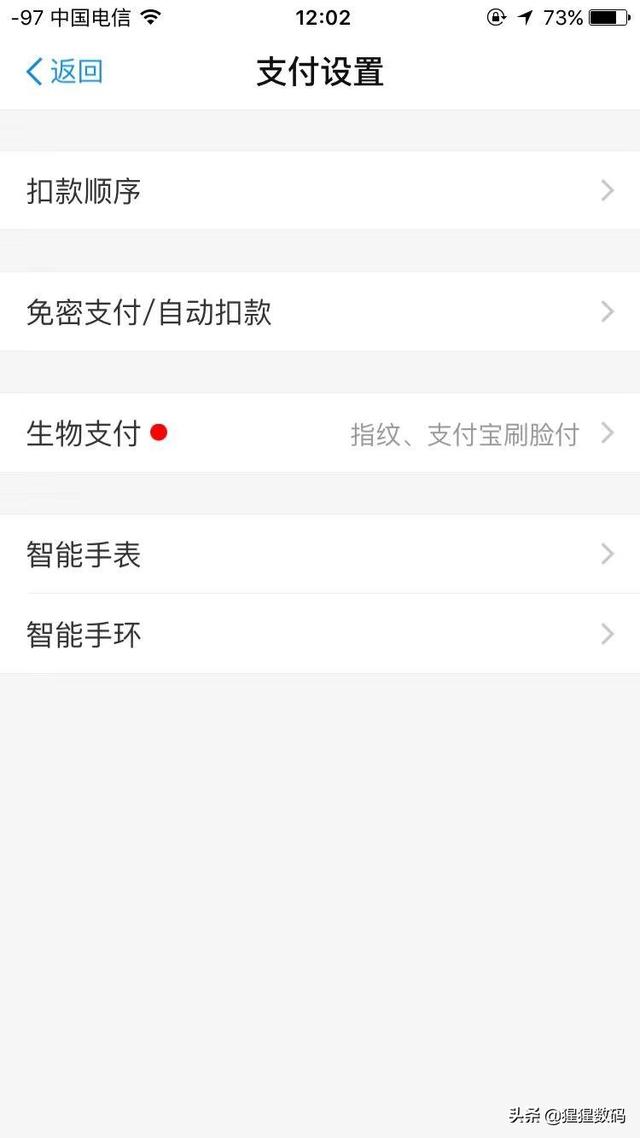Screen dimensions: 640x1138
Task: Open 生物支付 settings
Action: (320, 433)
